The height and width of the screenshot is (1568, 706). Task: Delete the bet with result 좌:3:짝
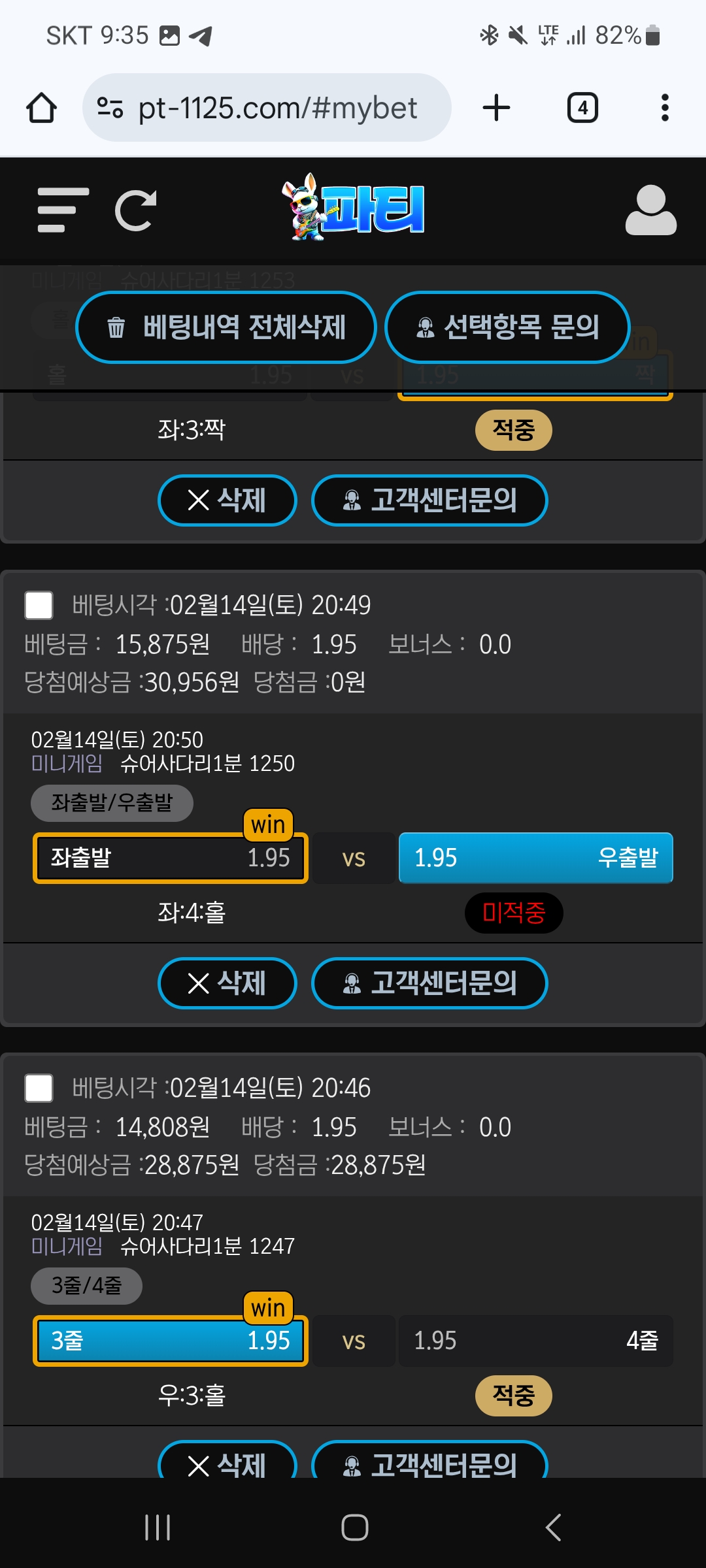click(227, 500)
